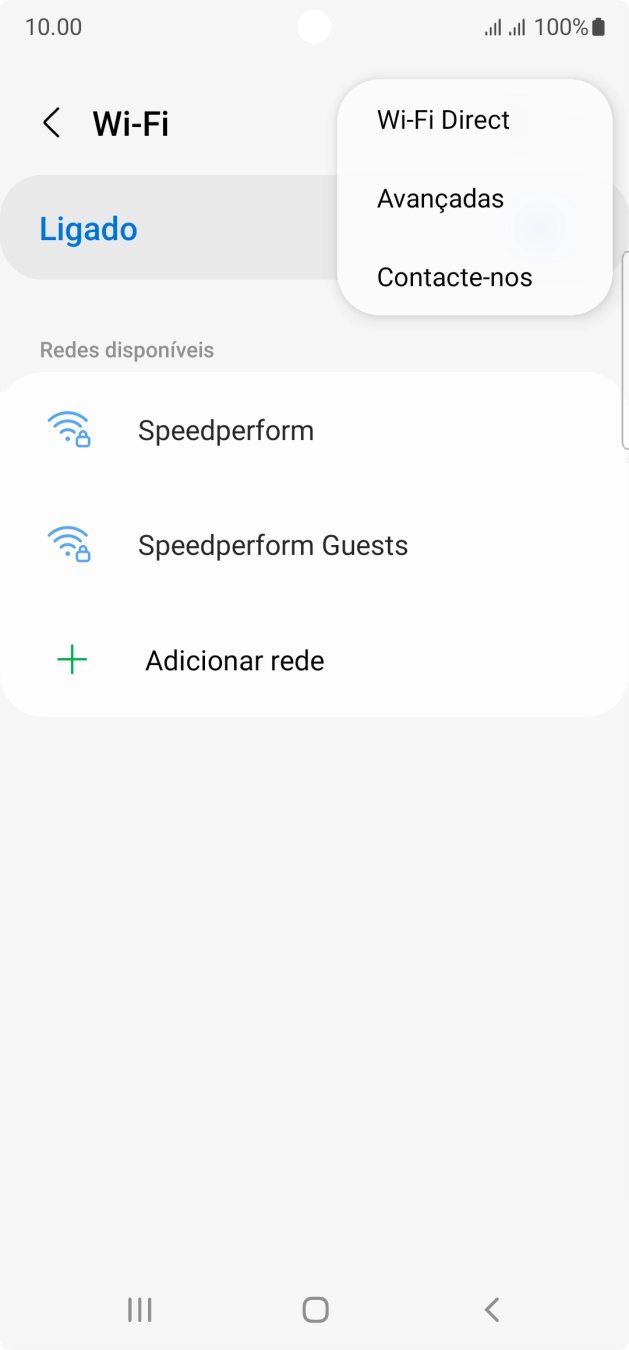Tap Adicionar rede to add a network

pyautogui.click(x=234, y=661)
